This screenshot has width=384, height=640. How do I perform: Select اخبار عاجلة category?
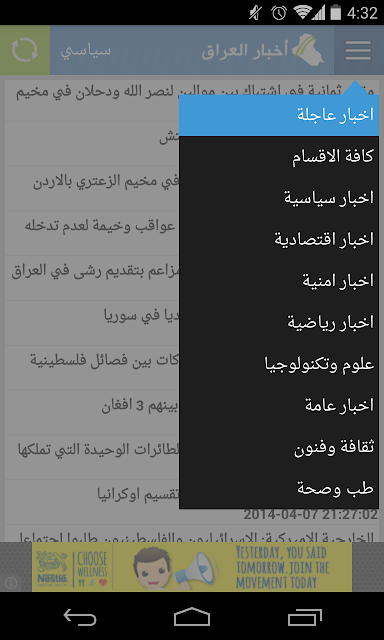[x=279, y=115]
